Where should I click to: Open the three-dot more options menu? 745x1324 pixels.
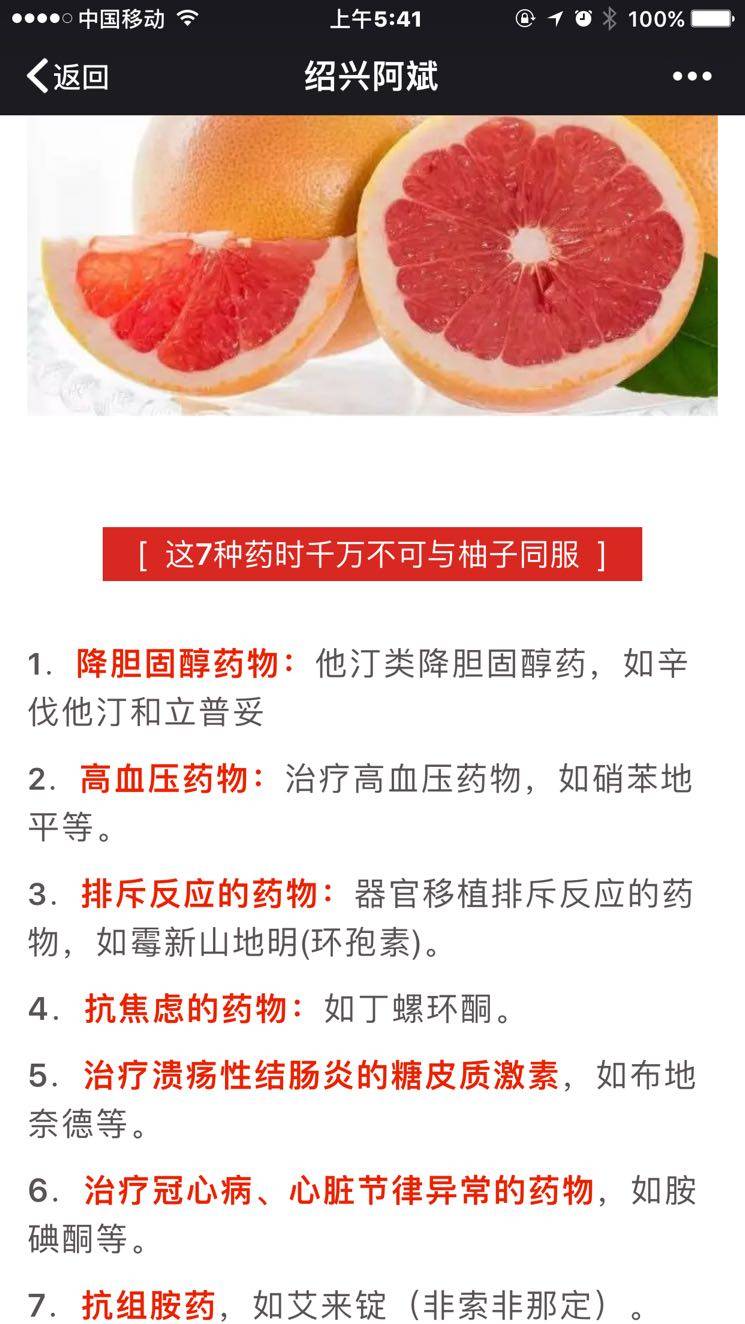[x=691, y=77]
